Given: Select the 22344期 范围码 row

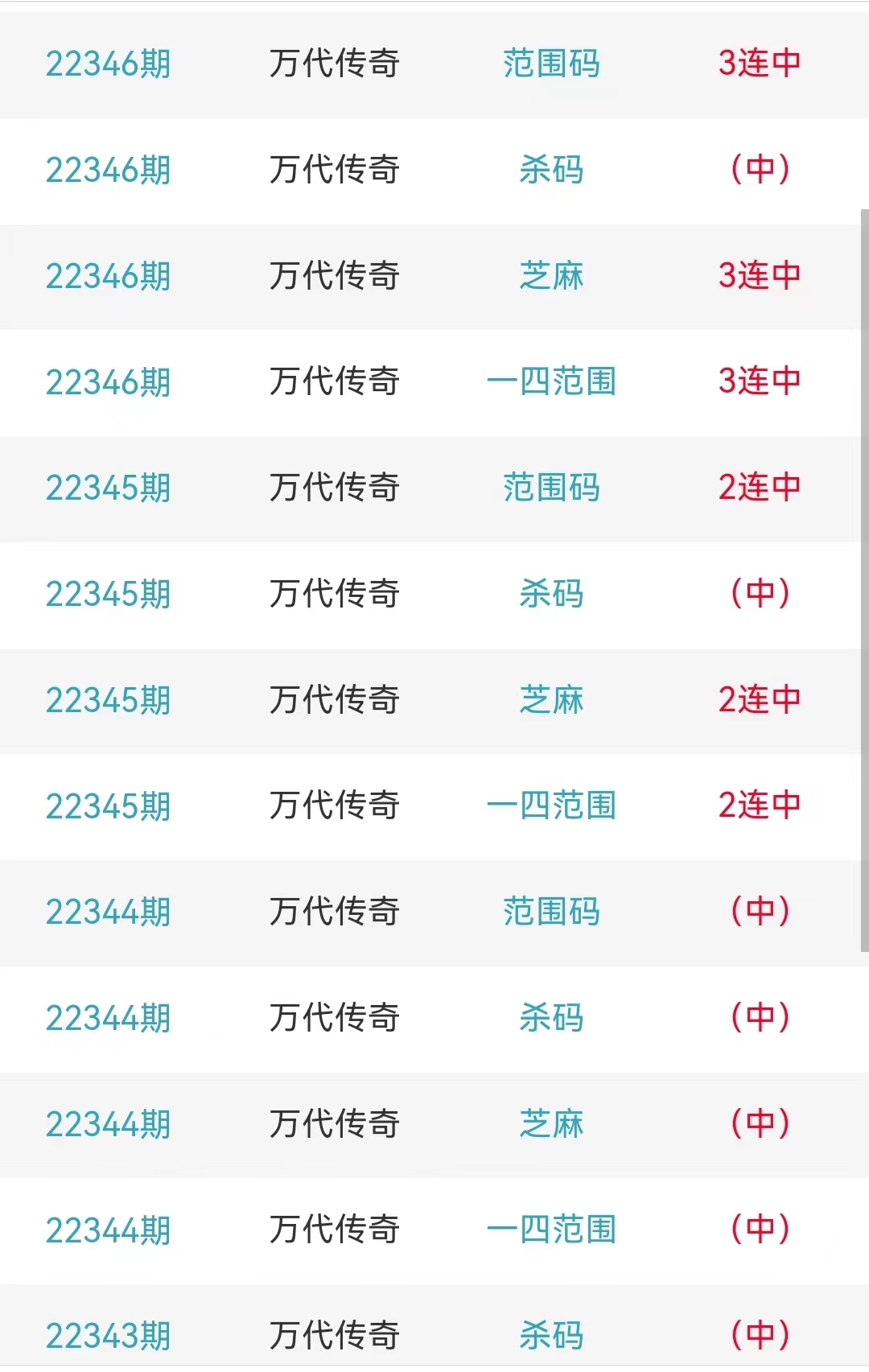Looking at the screenshot, I should tap(551, 912).
